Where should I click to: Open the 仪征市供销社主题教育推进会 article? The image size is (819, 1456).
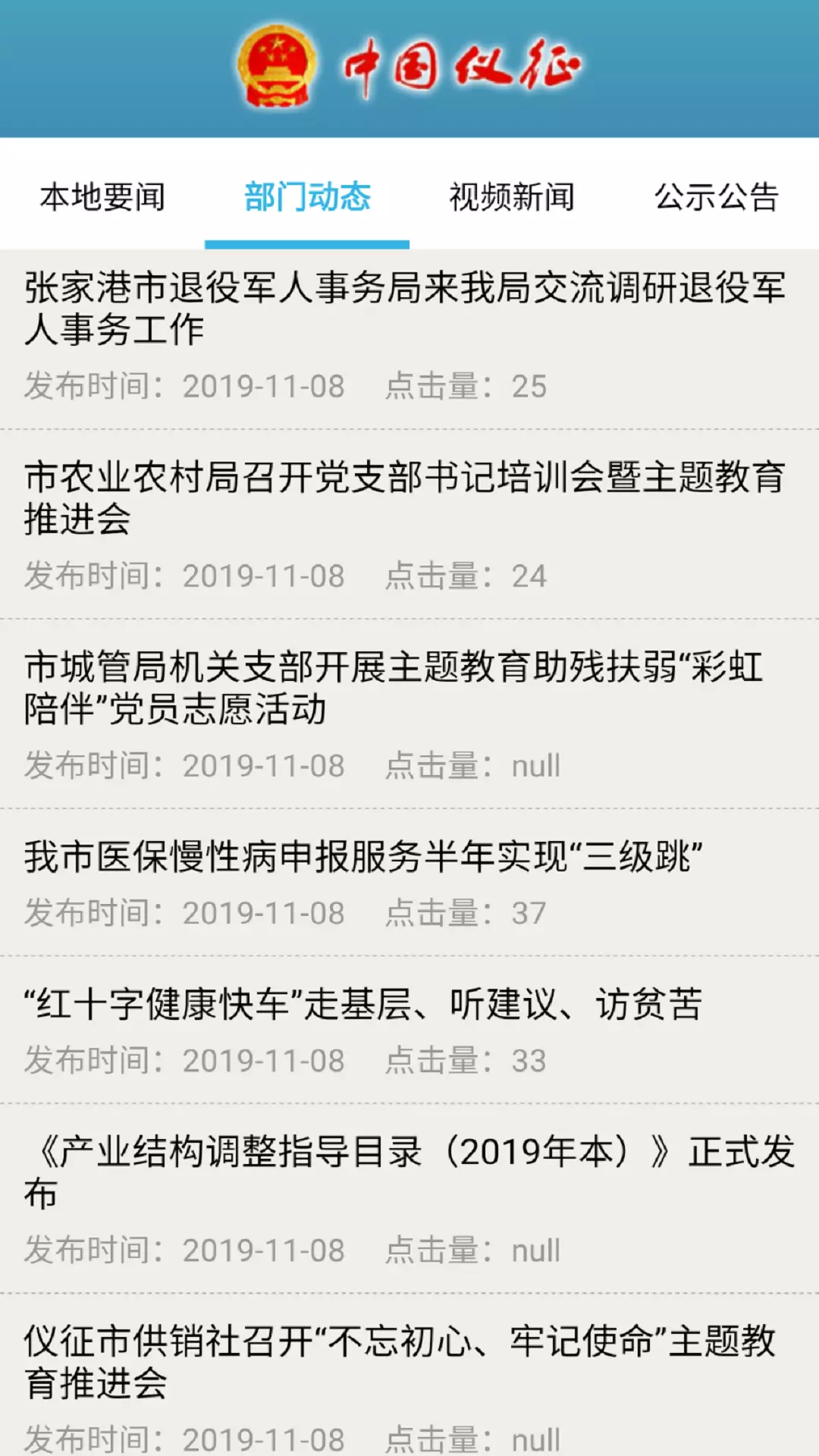[409, 1376]
